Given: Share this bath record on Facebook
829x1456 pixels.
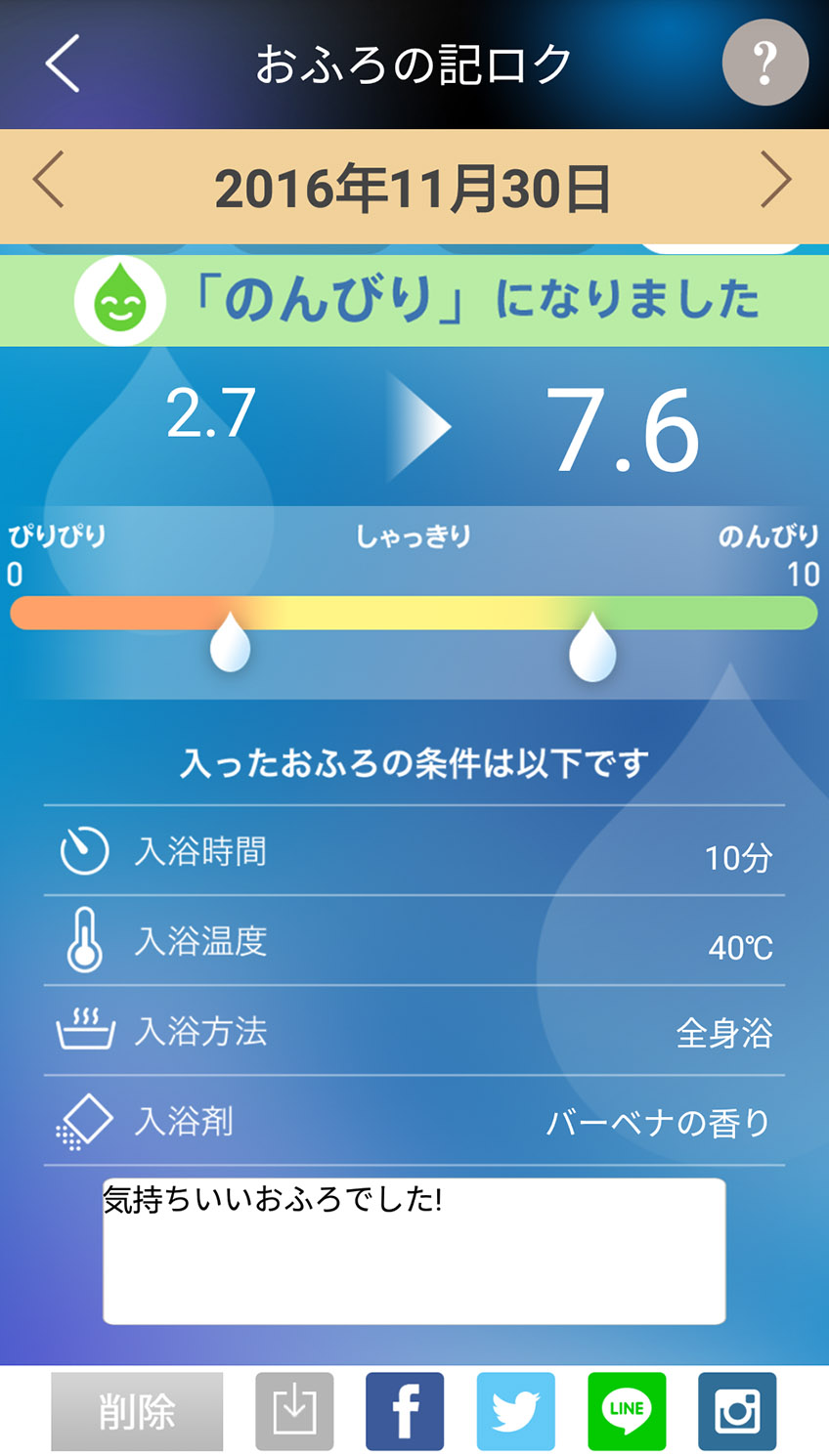Looking at the screenshot, I should coord(405,1411).
